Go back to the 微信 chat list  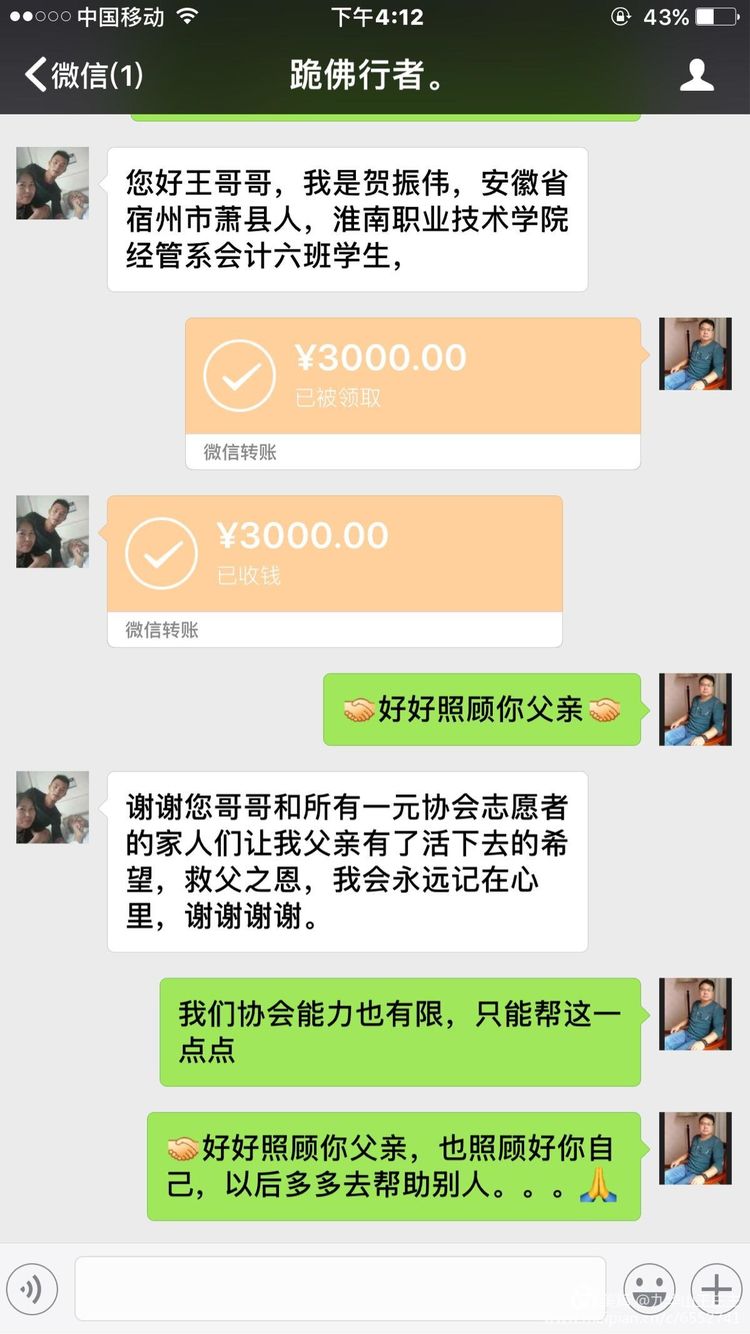point(82,75)
